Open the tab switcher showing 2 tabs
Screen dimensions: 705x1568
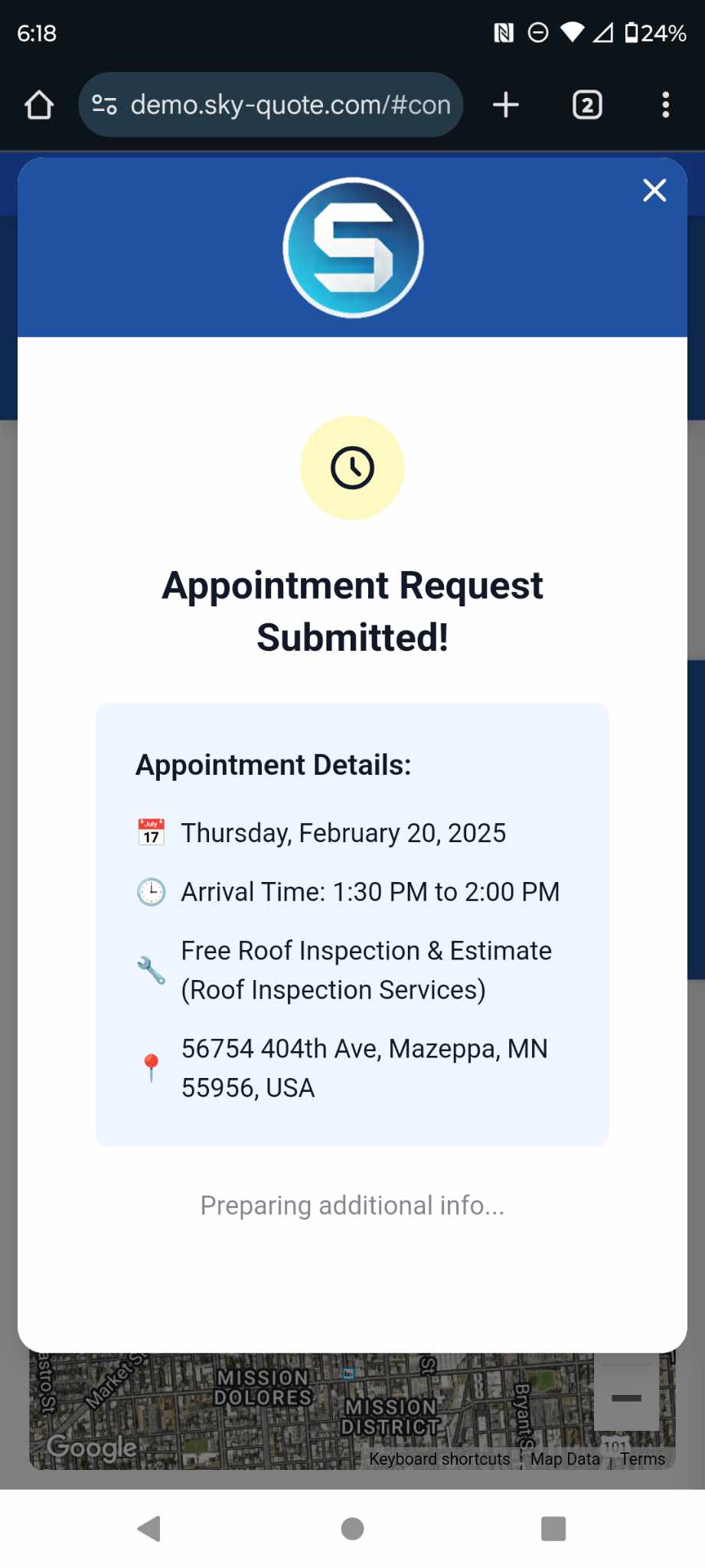click(586, 105)
